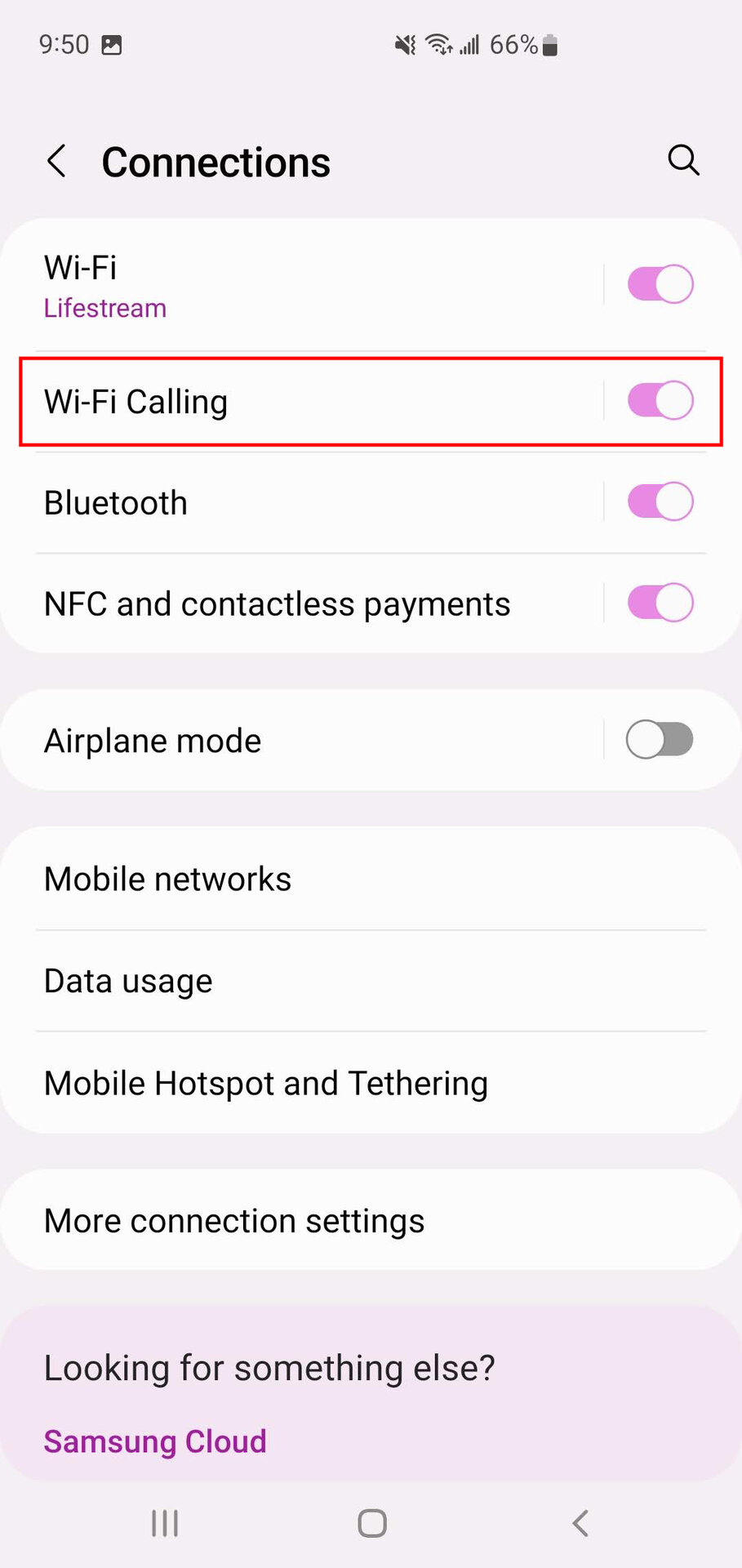The image size is (742, 1568).
Task: Disable the Wi-Fi Calling toggle
Action: [x=660, y=401]
